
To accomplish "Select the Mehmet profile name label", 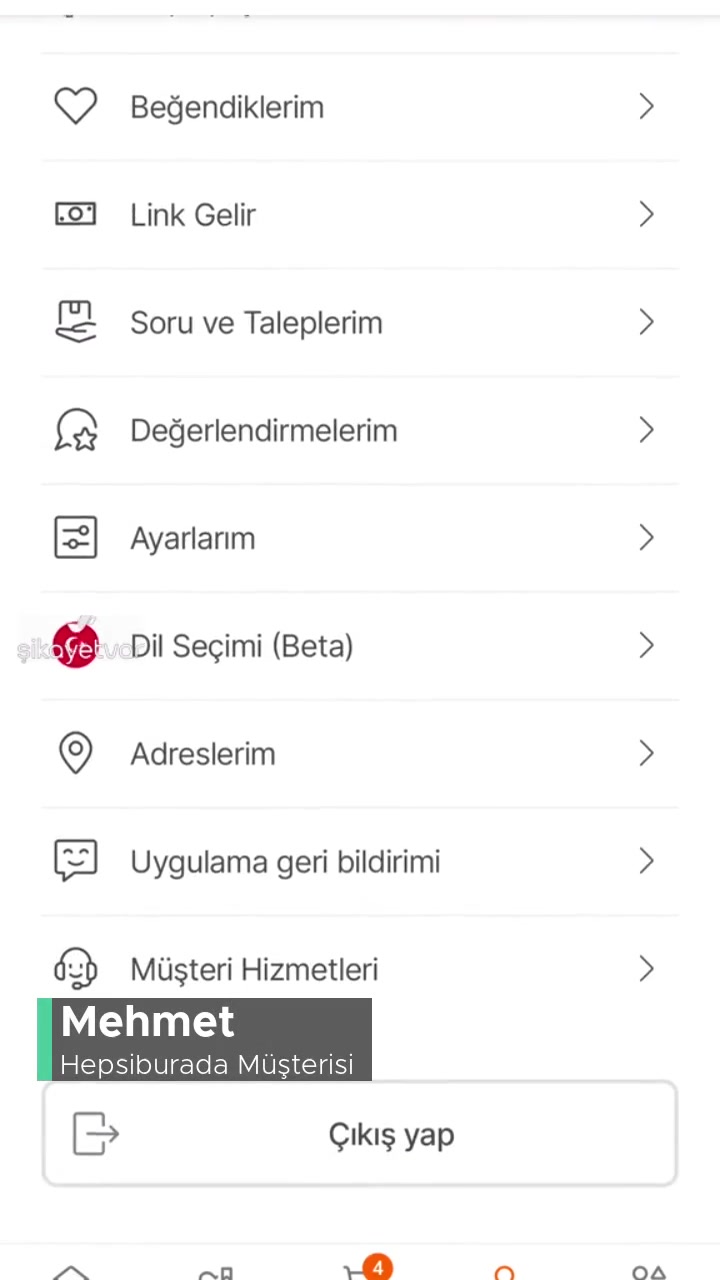I will tap(147, 1021).
